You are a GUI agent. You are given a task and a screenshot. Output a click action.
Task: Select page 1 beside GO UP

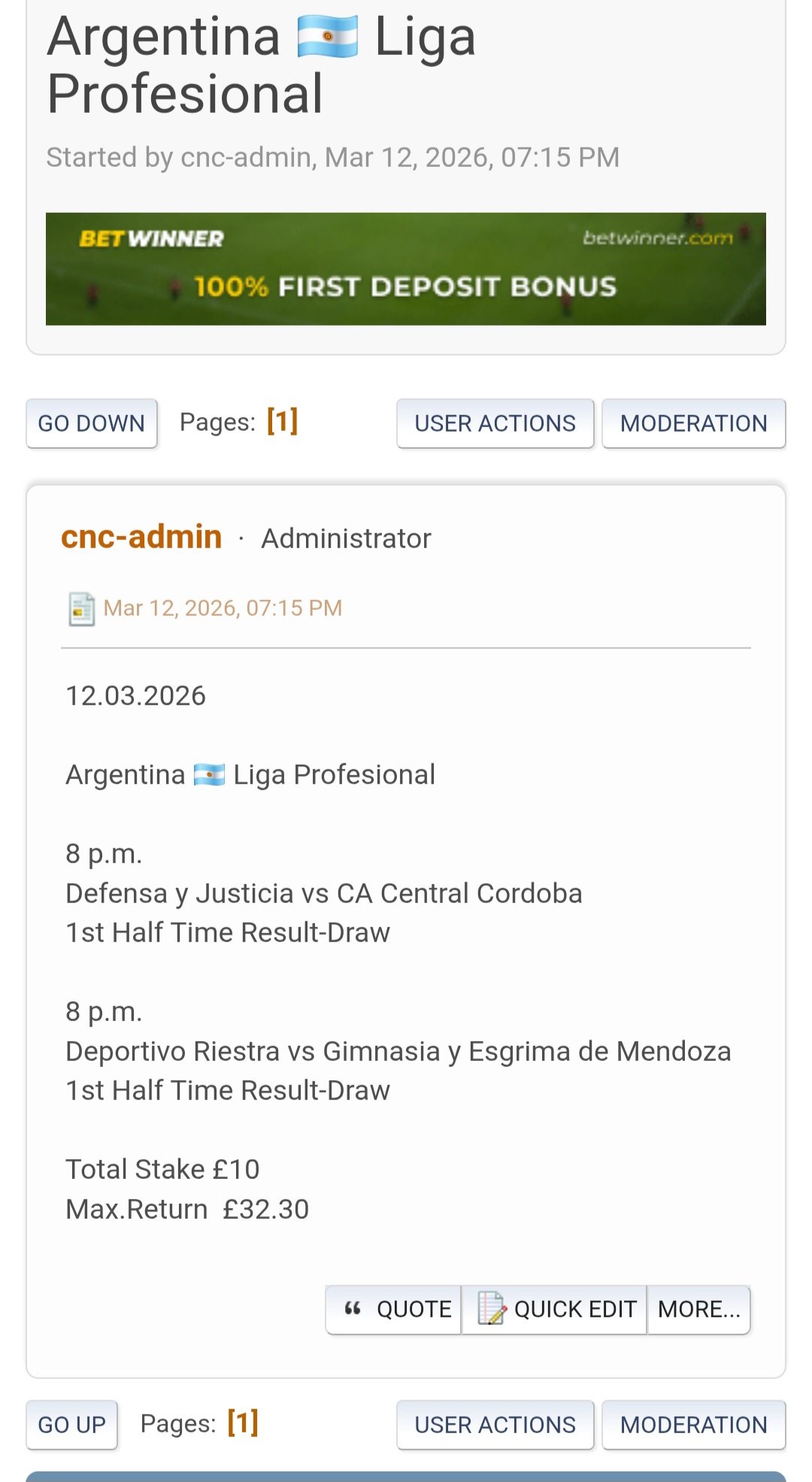pyautogui.click(x=243, y=1423)
